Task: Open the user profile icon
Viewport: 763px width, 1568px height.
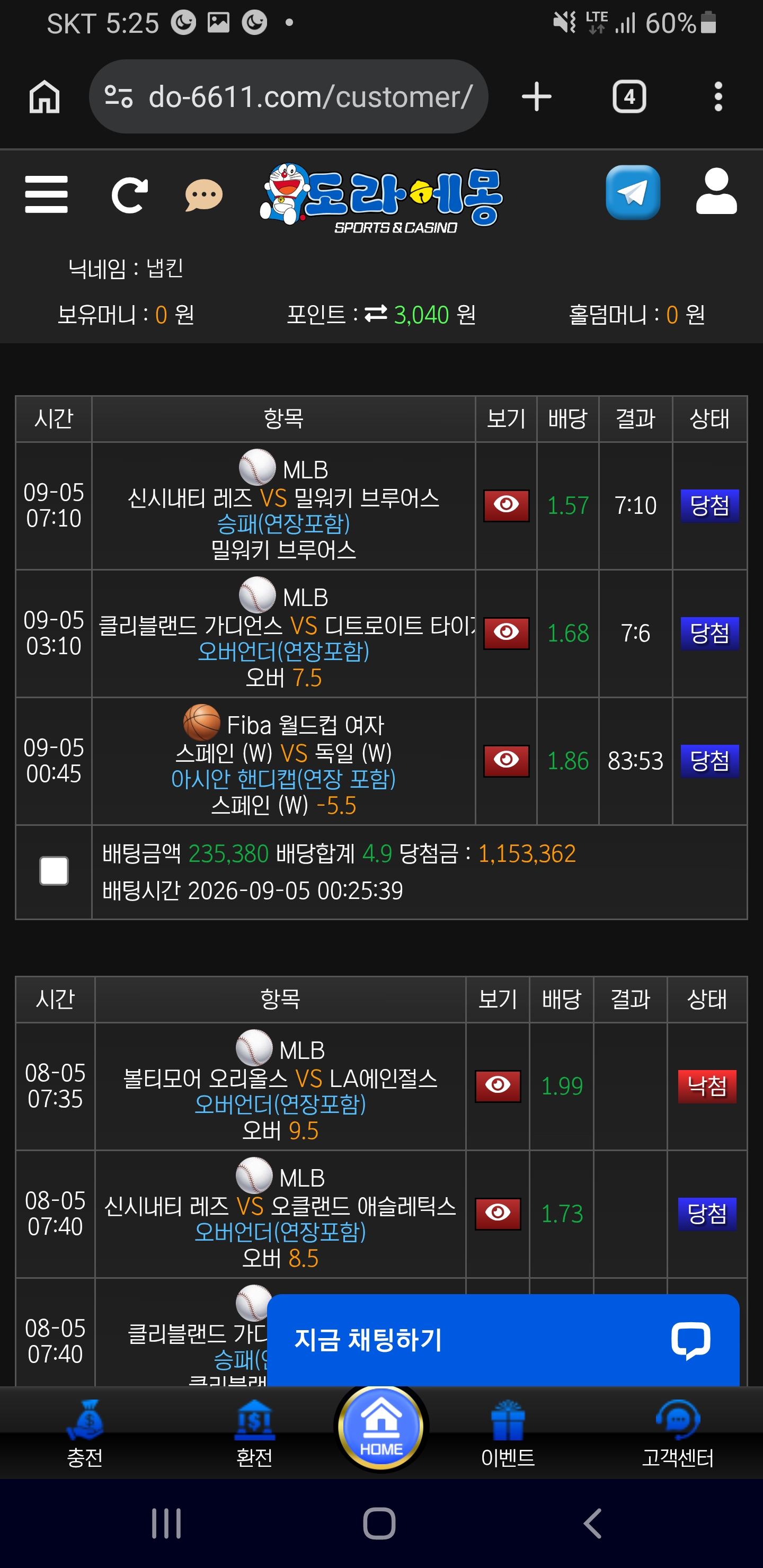Action: 716,191
